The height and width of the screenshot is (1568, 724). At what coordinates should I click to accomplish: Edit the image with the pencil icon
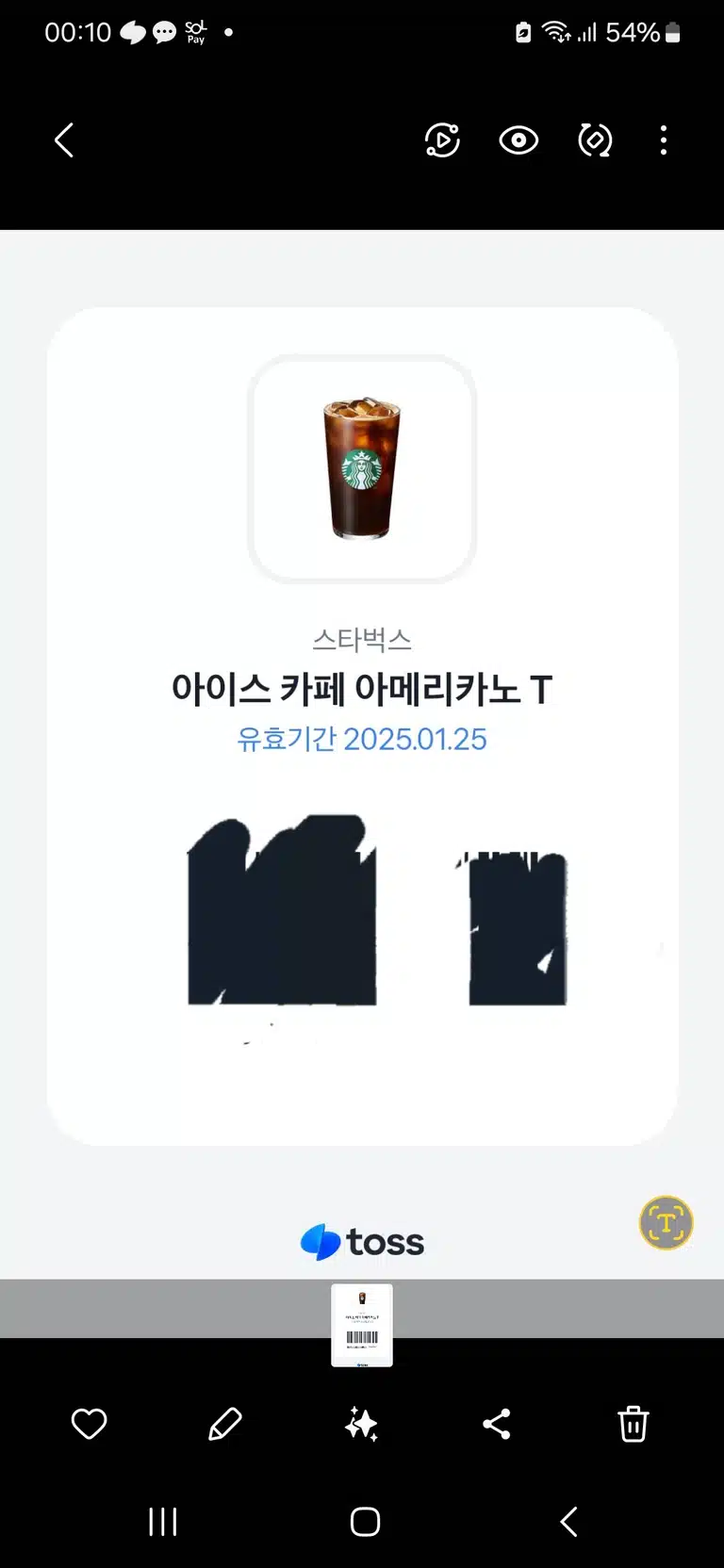(x=224, y=1423)
